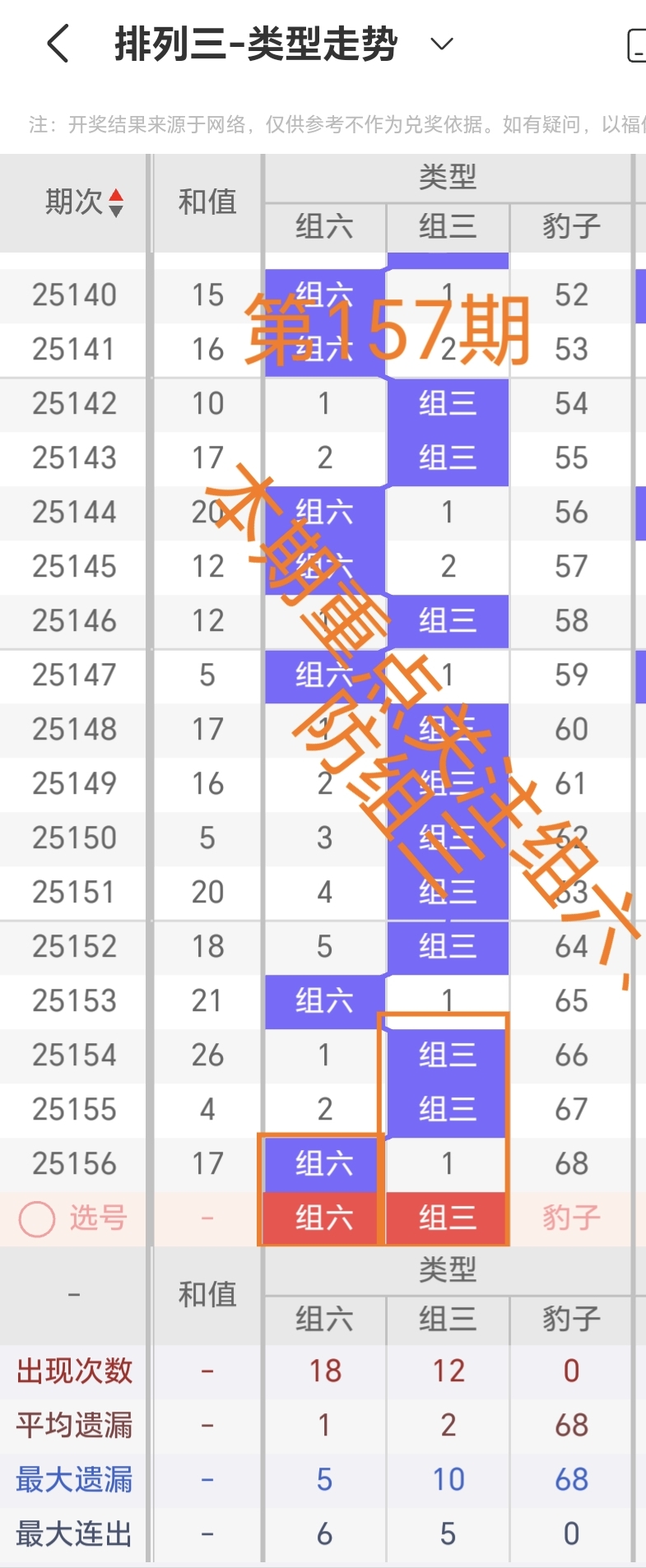Select the 组六 column header
646x1568 pixels.
[323, 228]
